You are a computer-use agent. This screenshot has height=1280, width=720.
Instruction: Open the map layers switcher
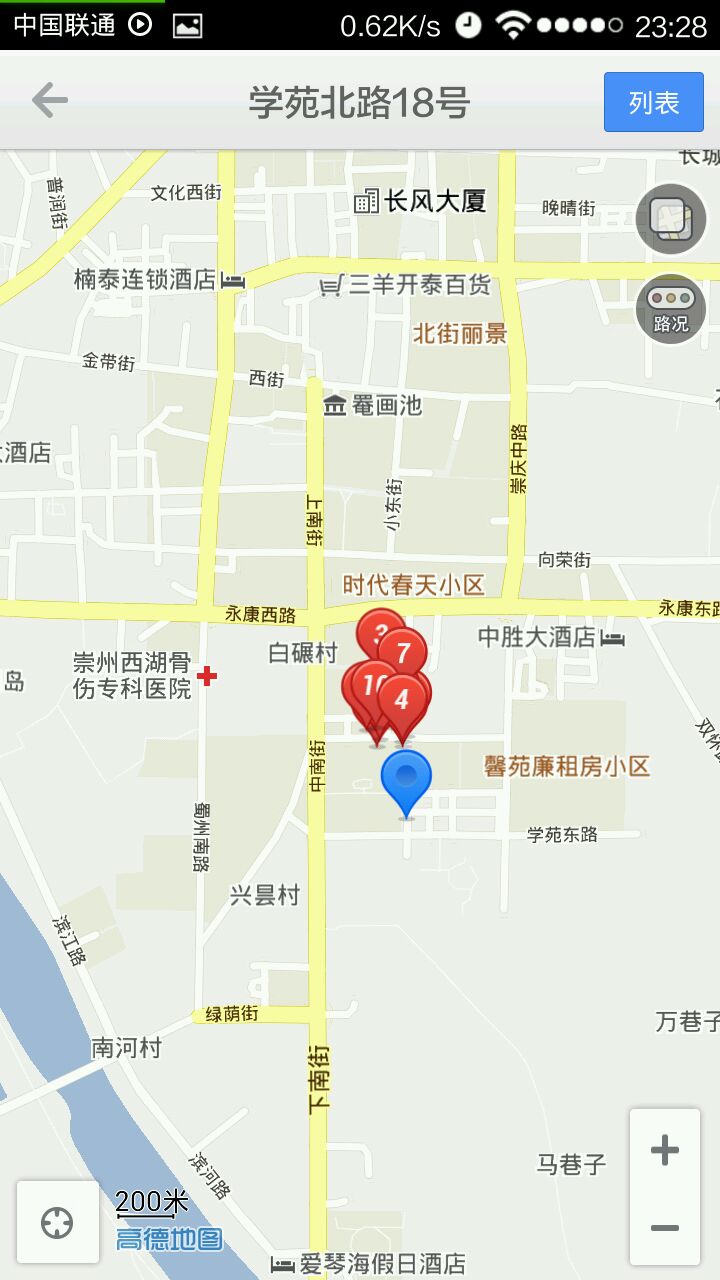pyautogui.click(x=670, y=219)
